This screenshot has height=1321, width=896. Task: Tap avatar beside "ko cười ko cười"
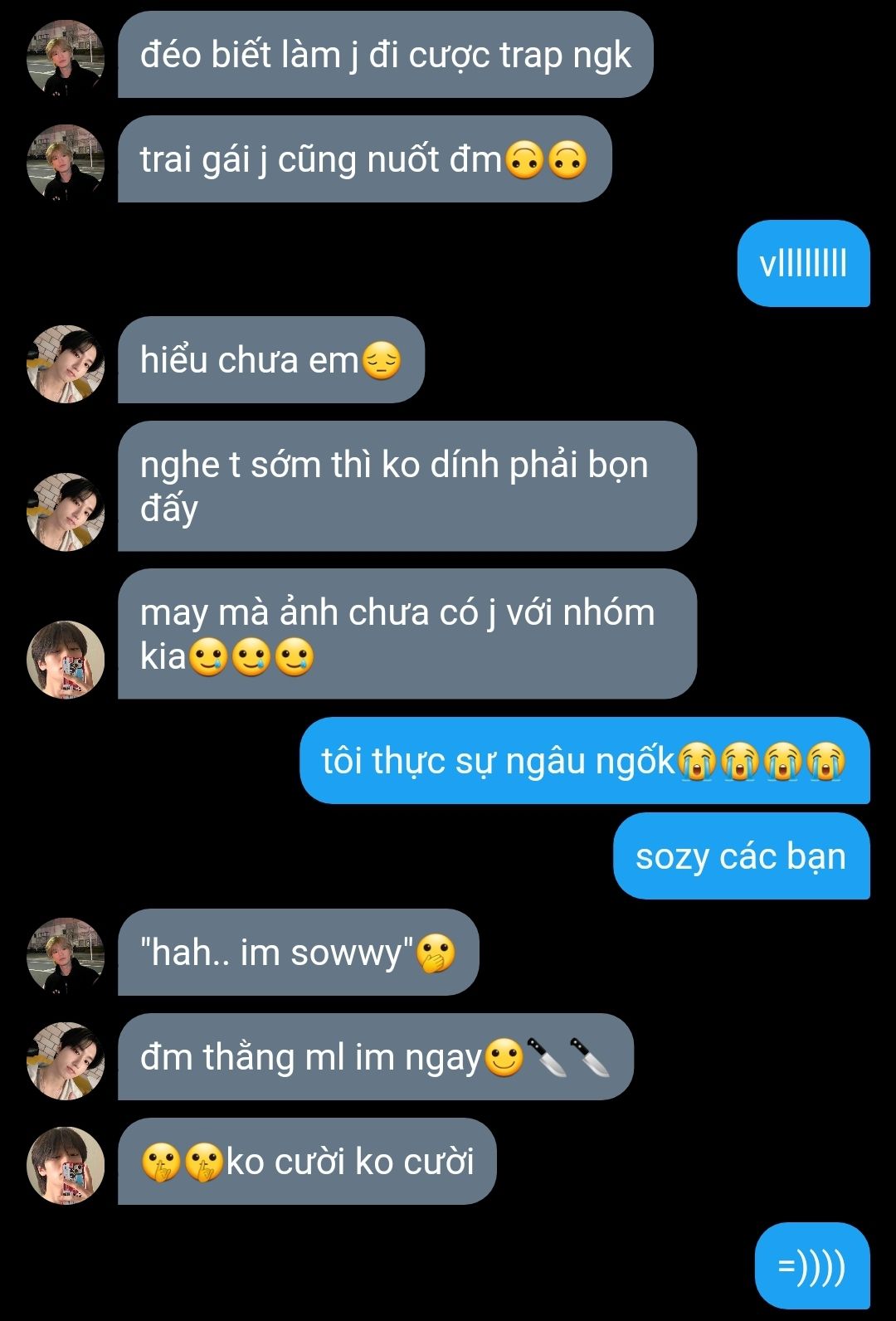(66, 1165)
